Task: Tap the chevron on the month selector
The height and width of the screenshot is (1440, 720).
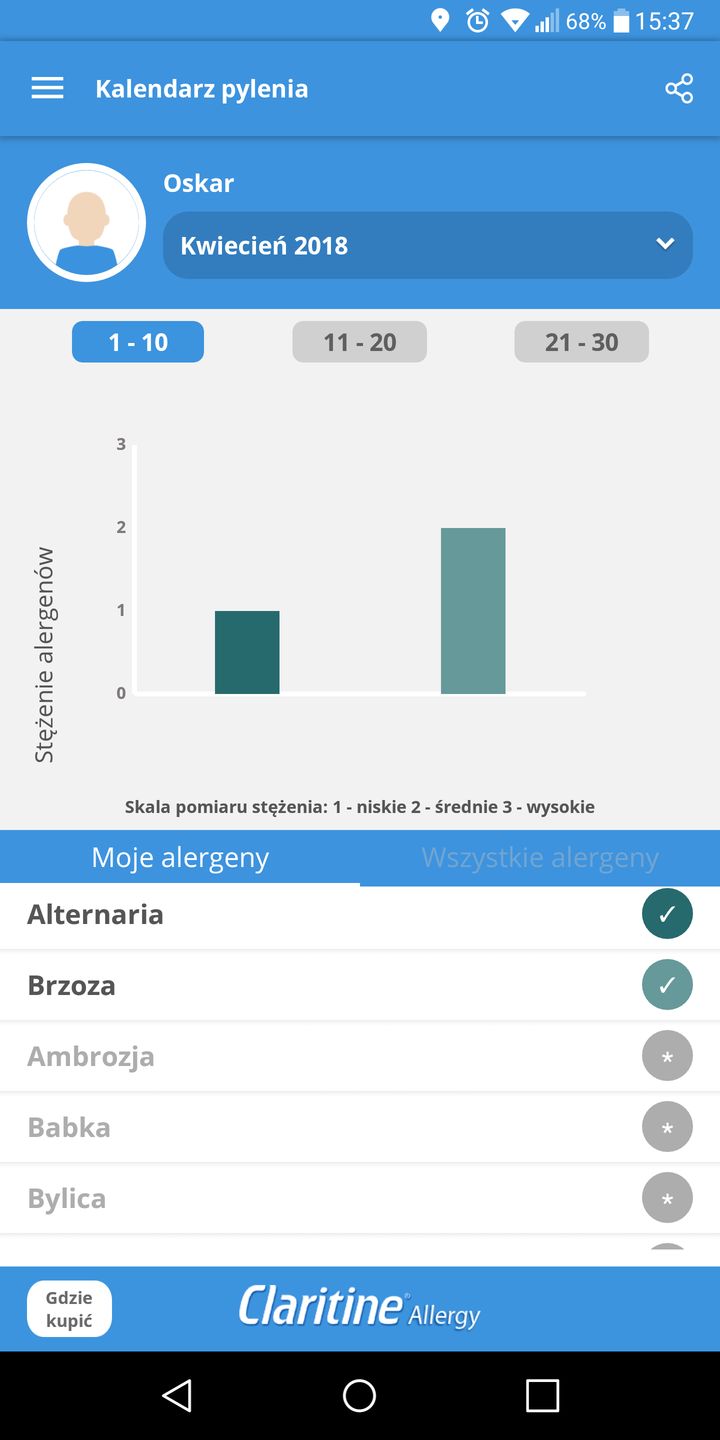Action: click(x=663, y=243)
